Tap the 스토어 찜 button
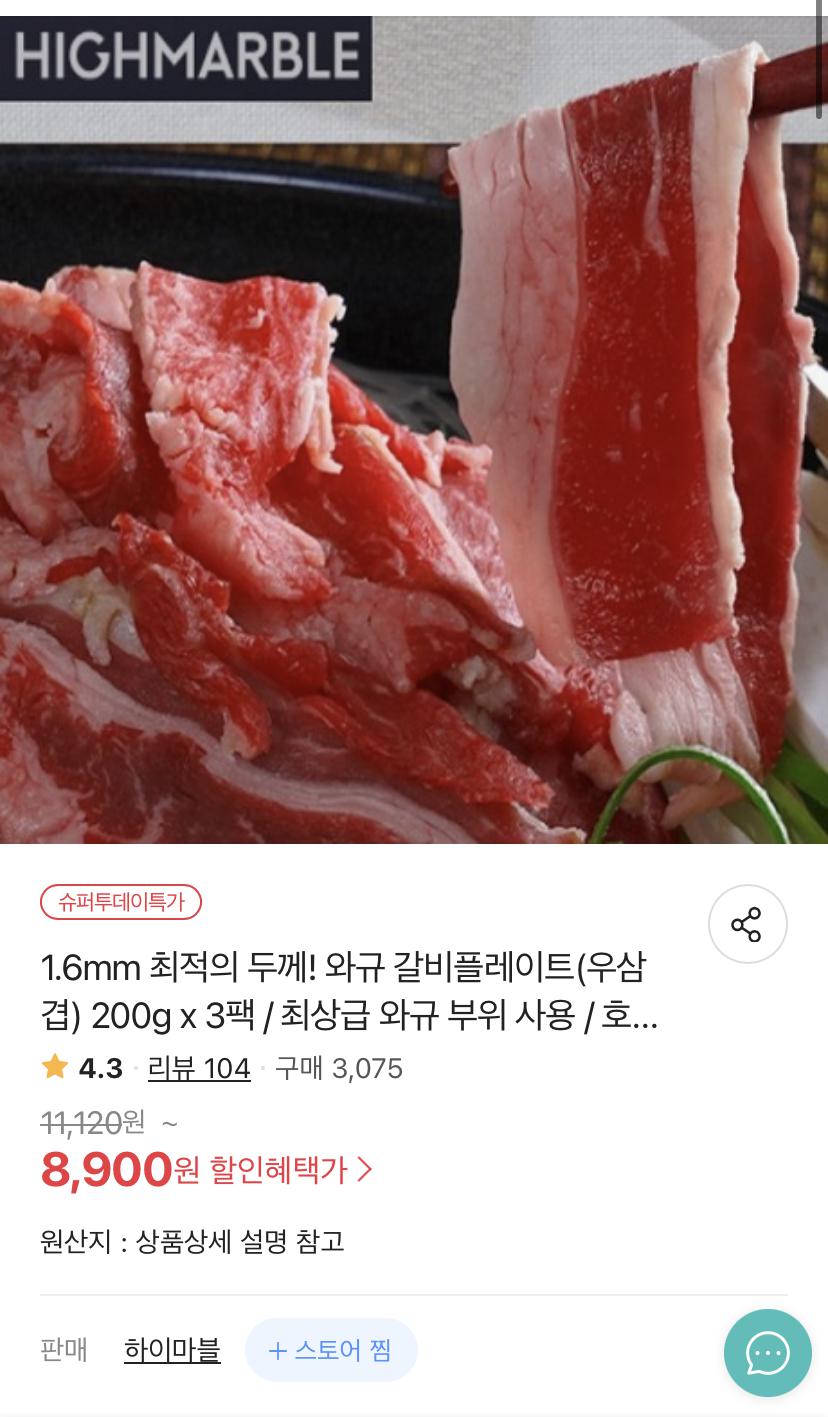This screenshot has width=828, height=1417. (331, 1350)
